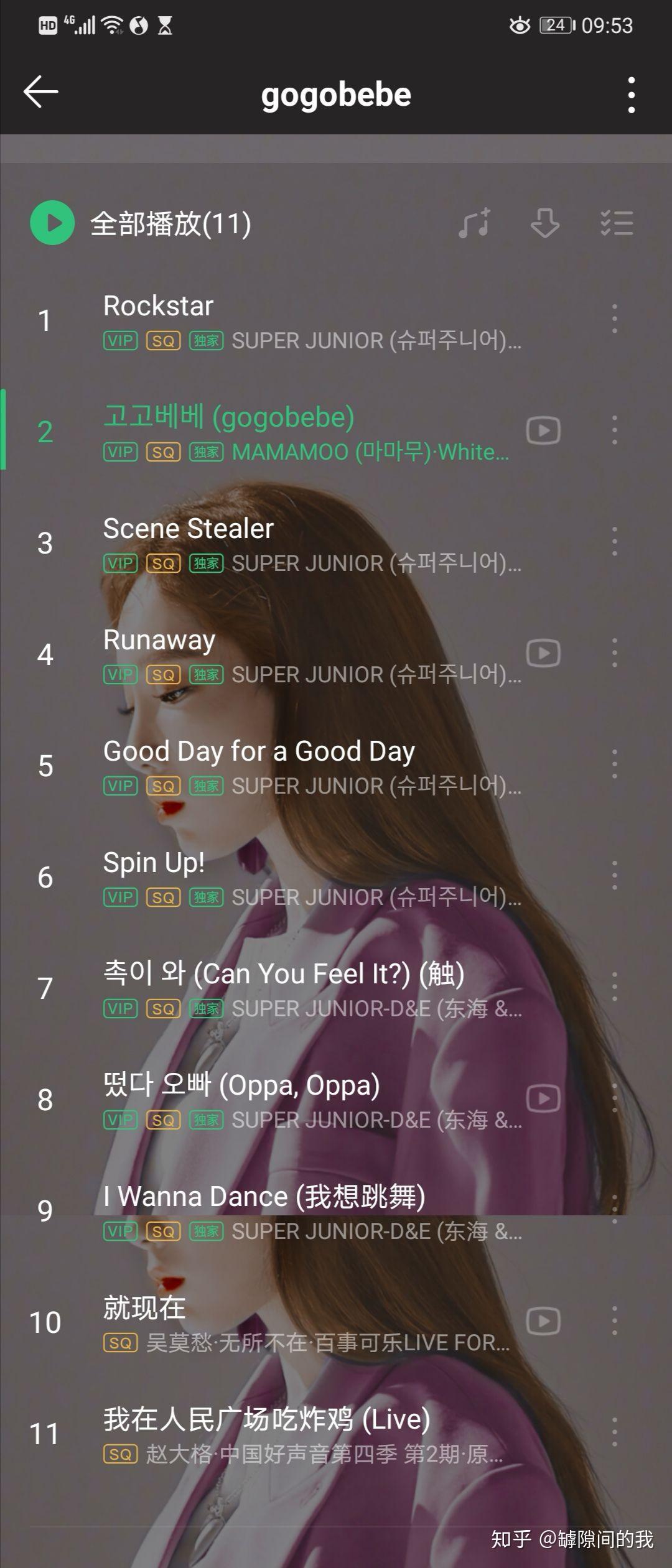The image size is (672, 1568).
Task: Watch the Runaway music video
Action: point(543,653)
